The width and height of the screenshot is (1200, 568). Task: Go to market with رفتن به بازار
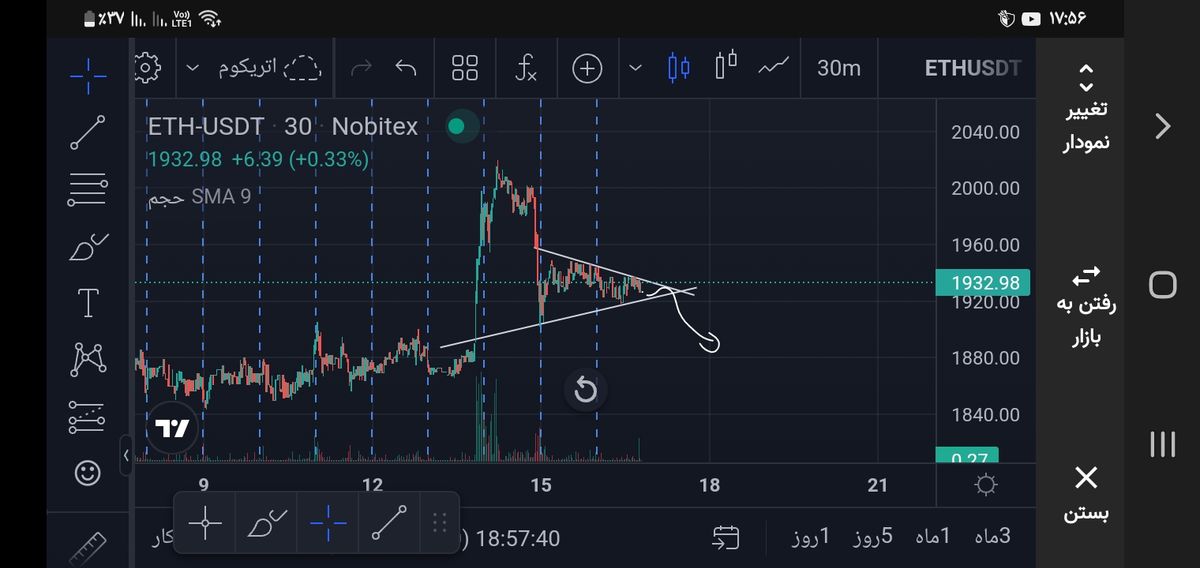[x=1086, y=304]
